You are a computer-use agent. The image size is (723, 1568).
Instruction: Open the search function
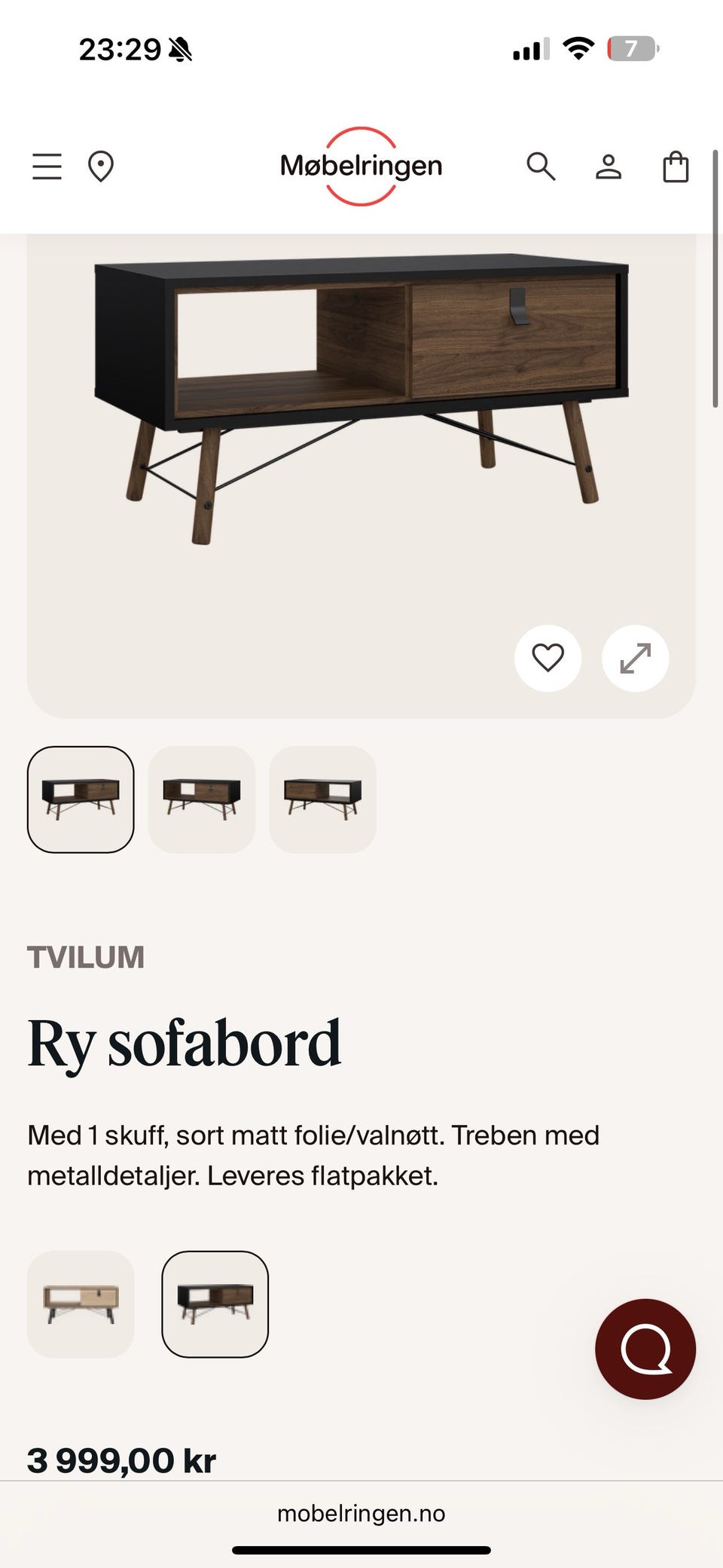(x=542, y=167)
